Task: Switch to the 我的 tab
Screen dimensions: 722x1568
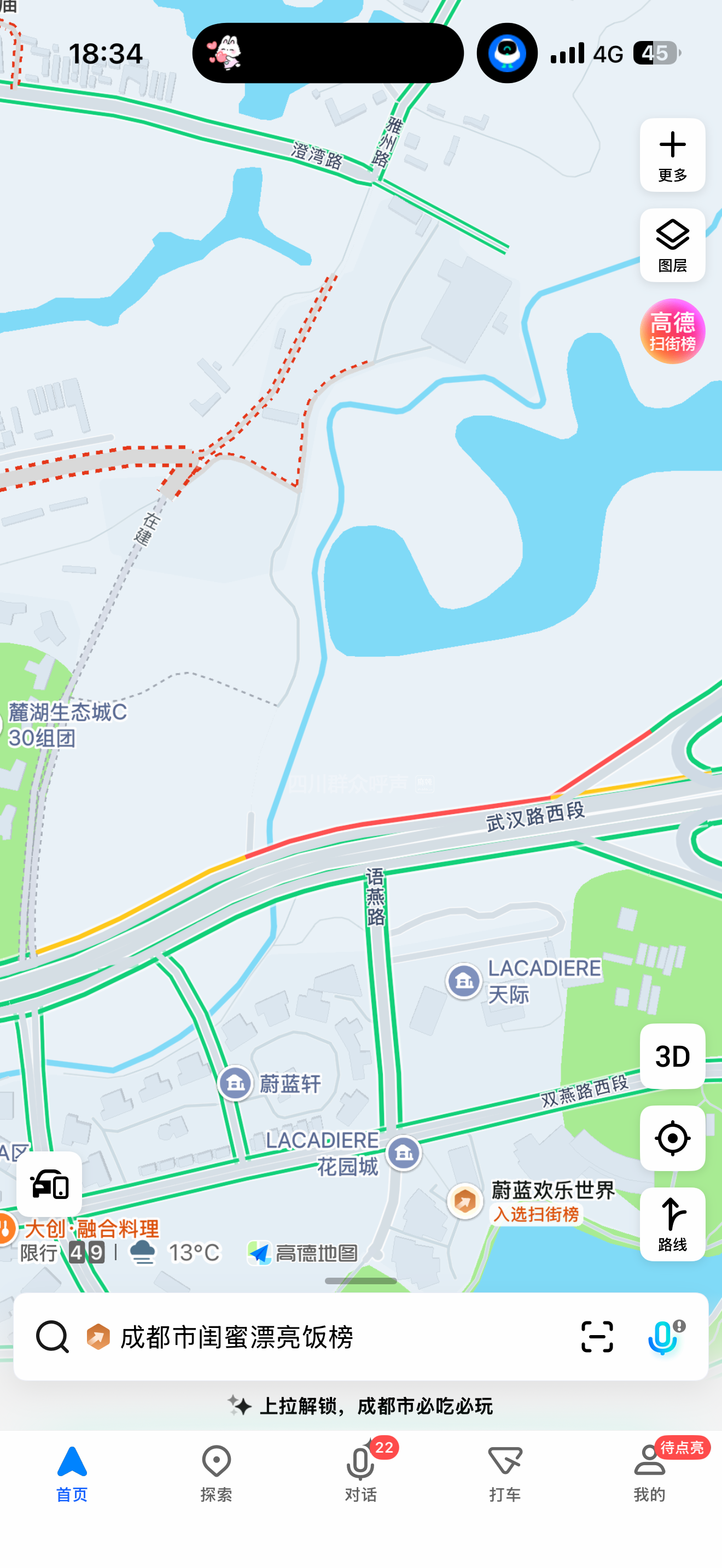Action: click(649, 1473)
